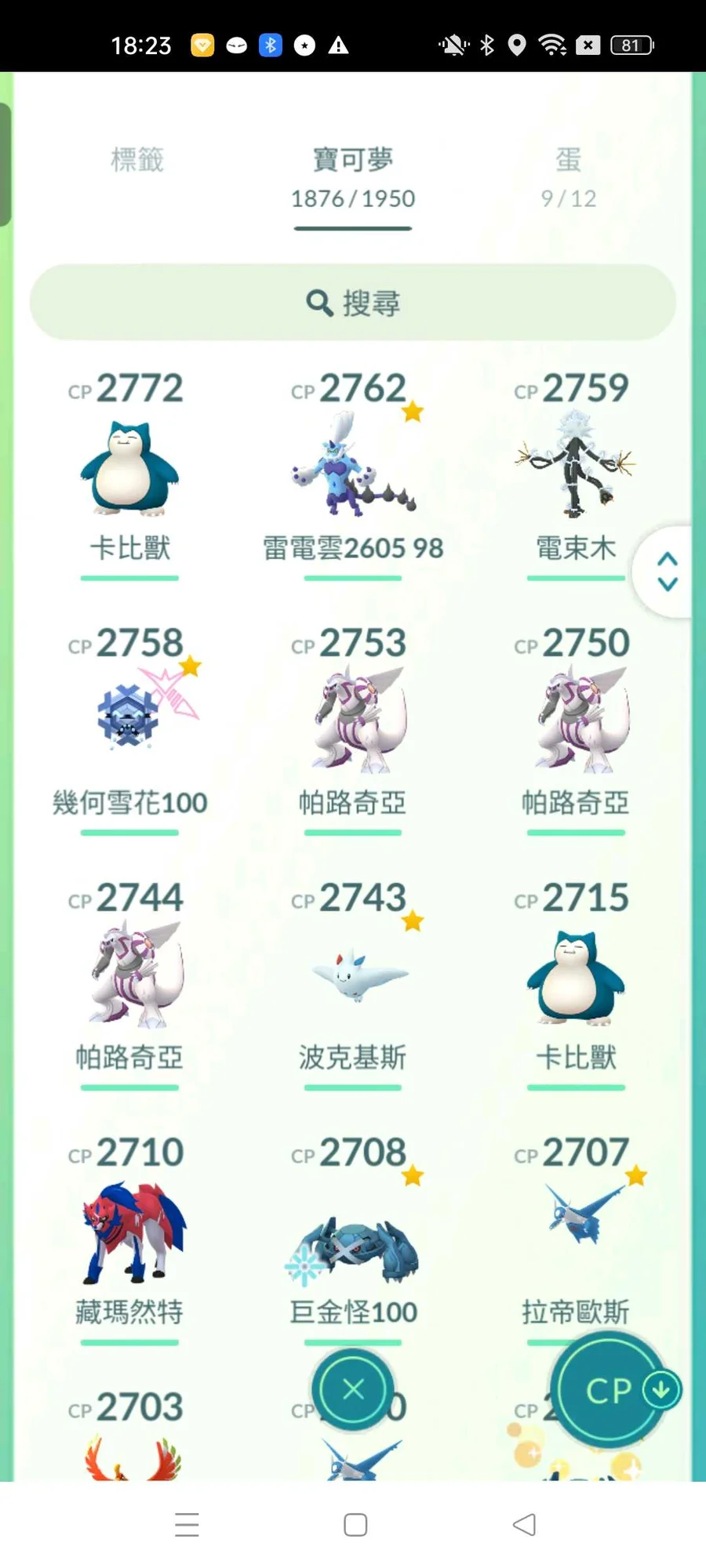Tap the fast-scroll arrows handle
Screen dimensions: 706x1568
(667, 571)
